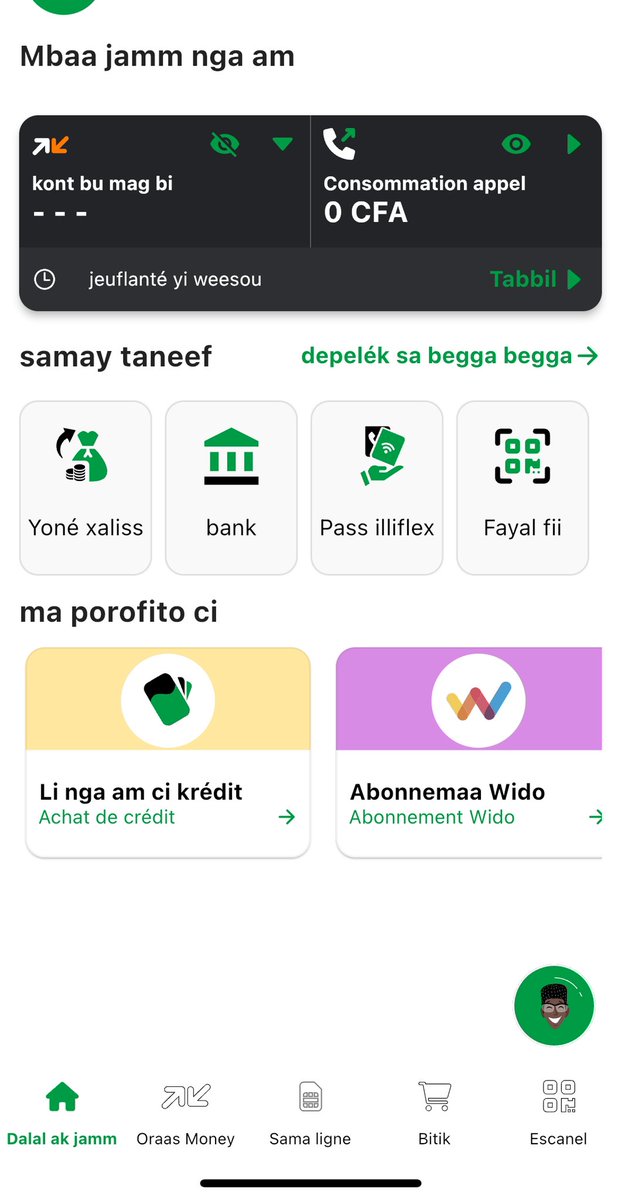The image size is (621, 1200).
Task: Select the Yoné xaliss shortcut
Action: (x=86, y=488)
